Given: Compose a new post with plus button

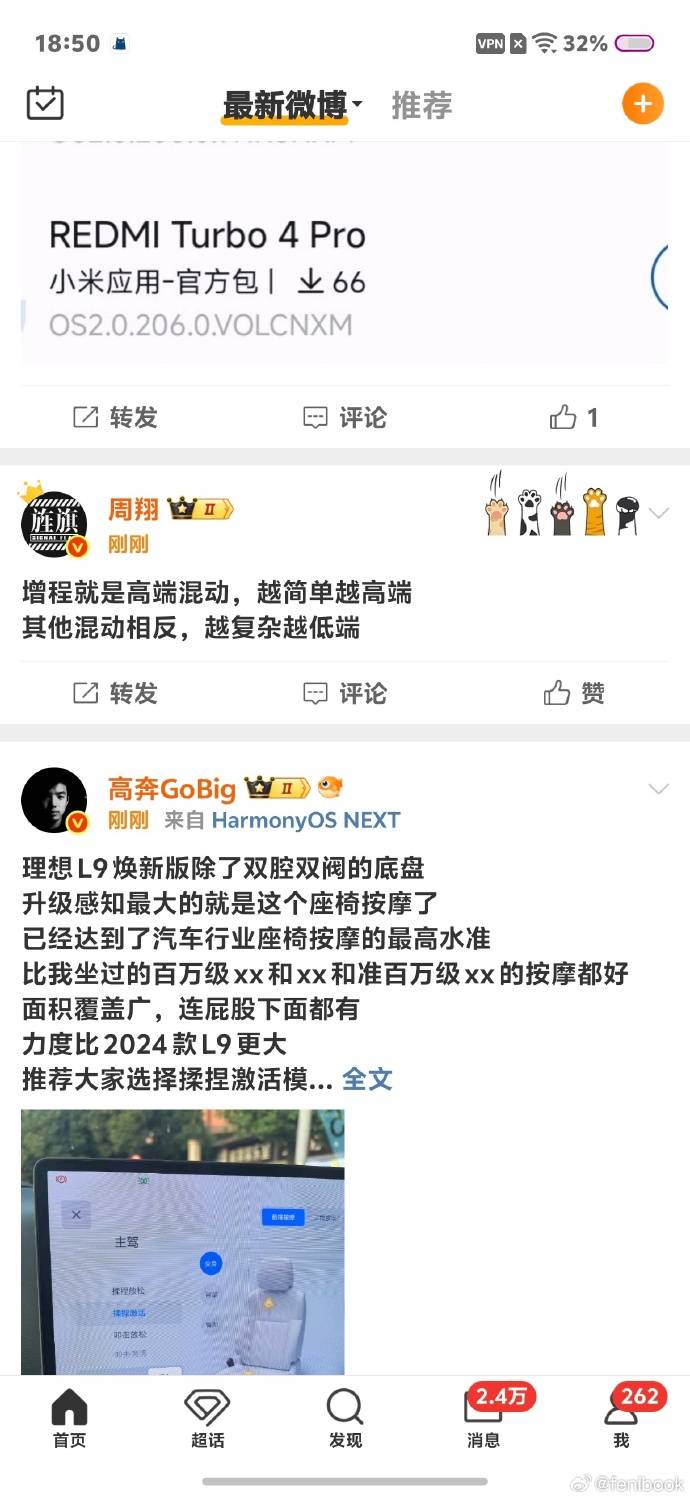Looking at the screenshot, I should coord(643,103).
